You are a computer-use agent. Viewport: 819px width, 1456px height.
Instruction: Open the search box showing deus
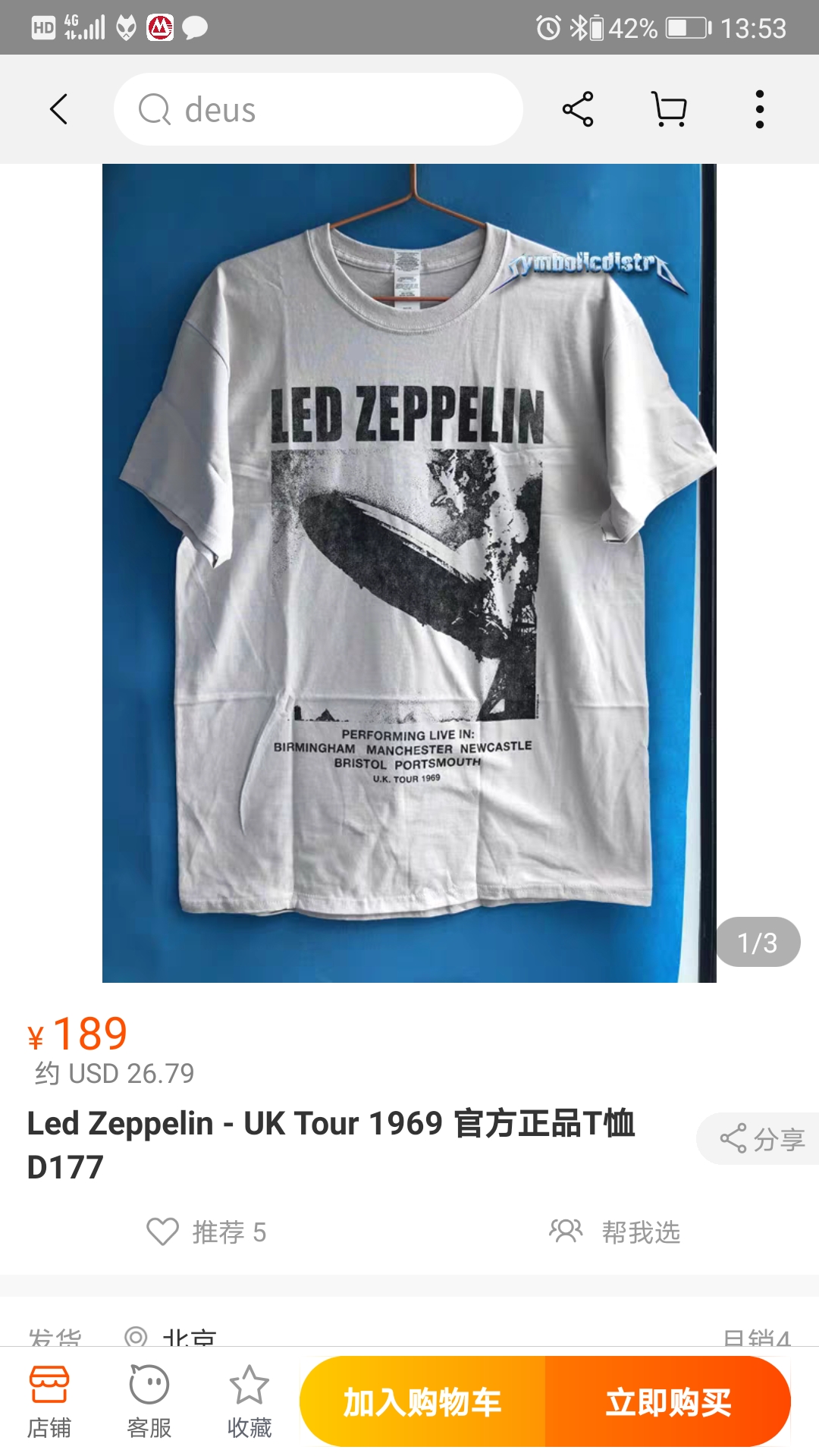pos(318,109)
